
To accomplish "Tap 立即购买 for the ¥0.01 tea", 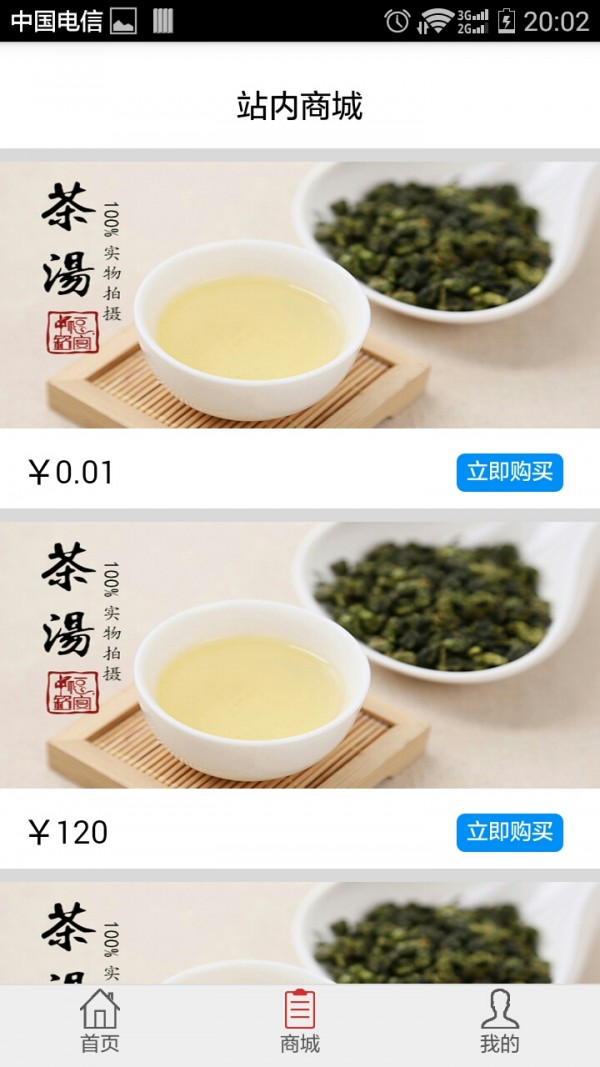I will [509, 472].
